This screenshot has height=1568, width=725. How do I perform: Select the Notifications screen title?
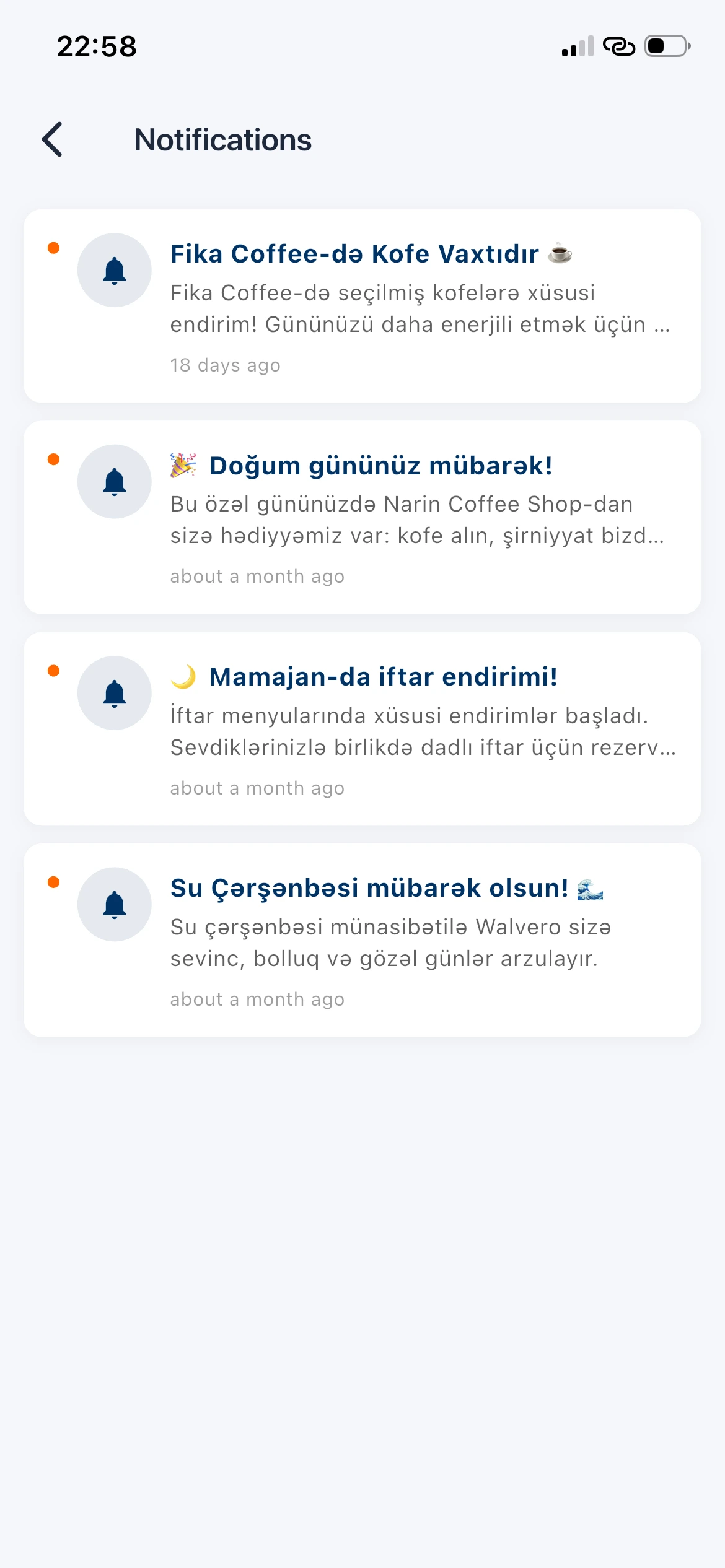pyautogui.click(x=223, y=140)
